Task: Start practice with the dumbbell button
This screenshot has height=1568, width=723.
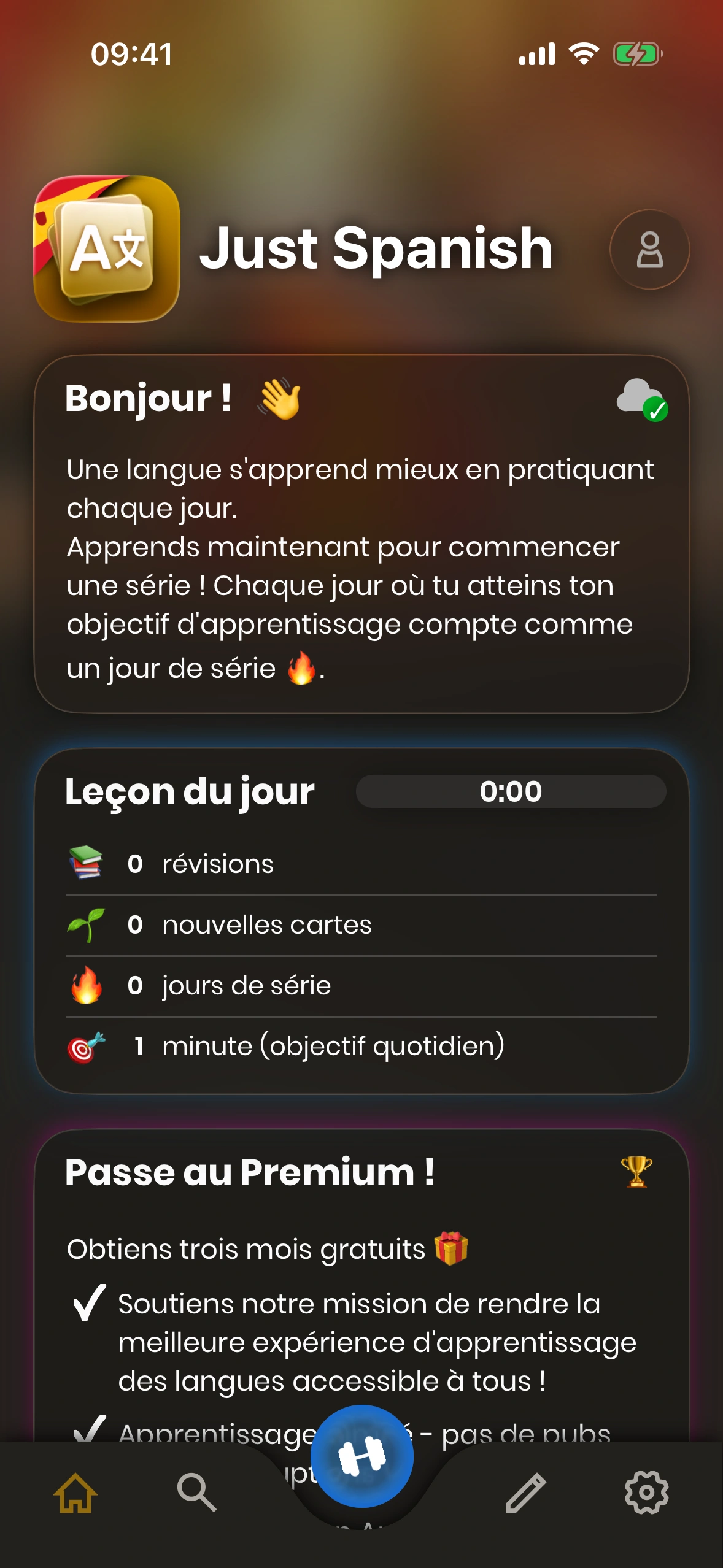Action: point(362,1456)
